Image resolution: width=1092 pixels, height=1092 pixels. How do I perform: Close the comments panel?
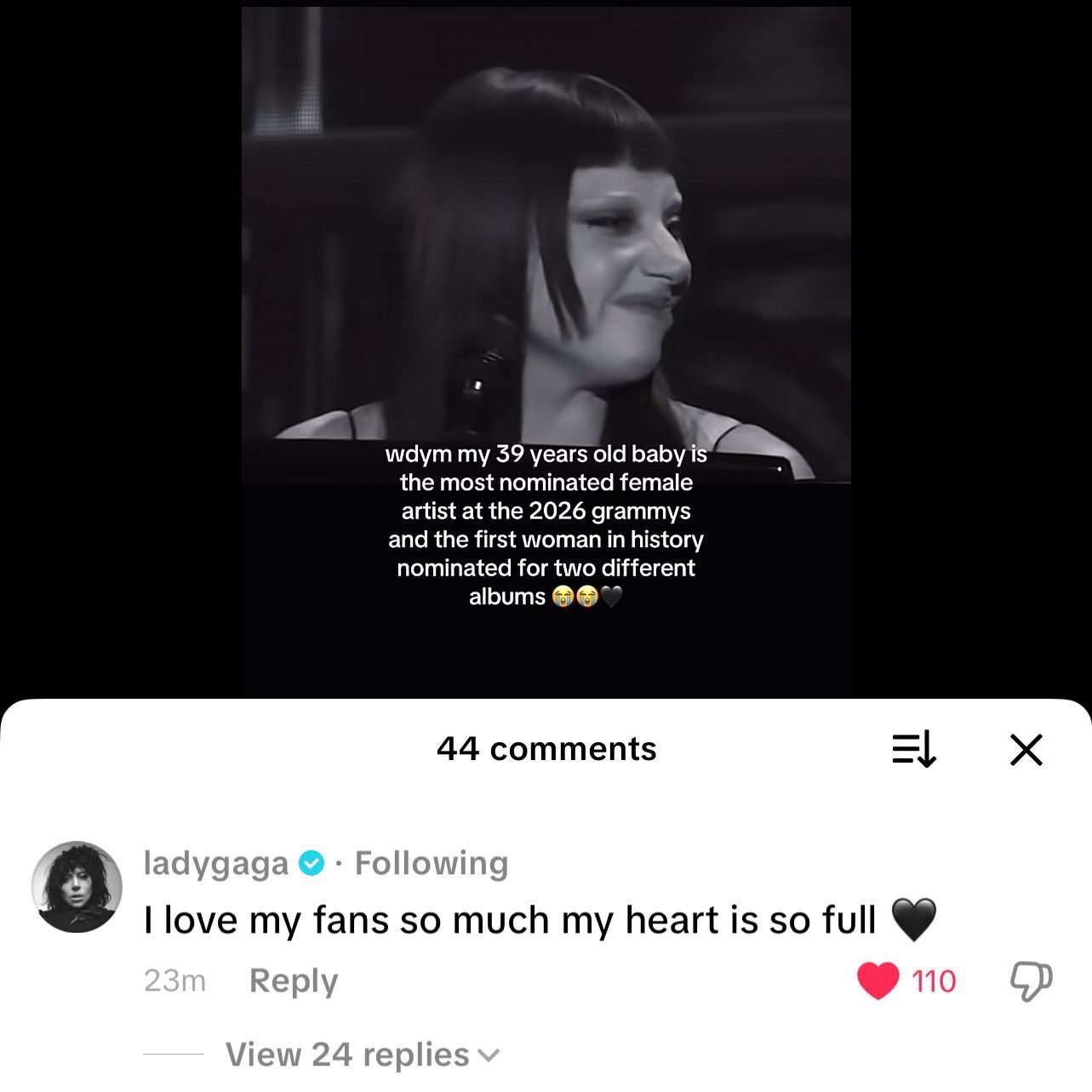click(1026, 750)
